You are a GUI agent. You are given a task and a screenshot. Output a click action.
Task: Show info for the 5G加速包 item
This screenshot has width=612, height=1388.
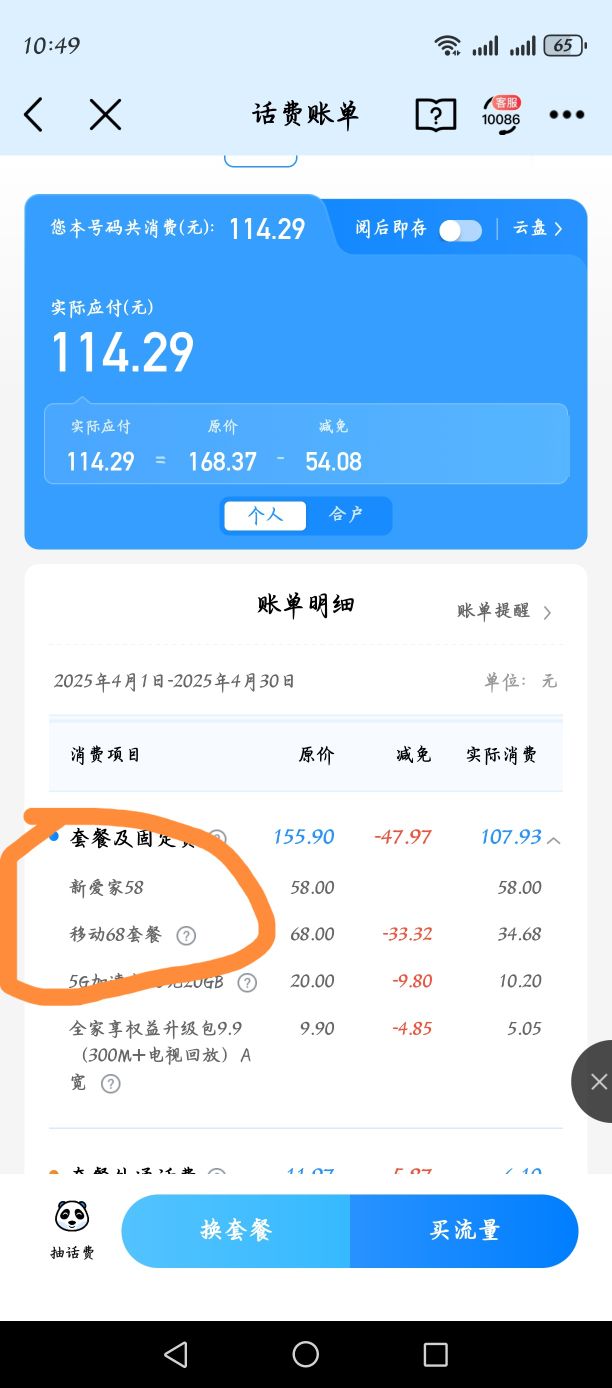point(247,982)
